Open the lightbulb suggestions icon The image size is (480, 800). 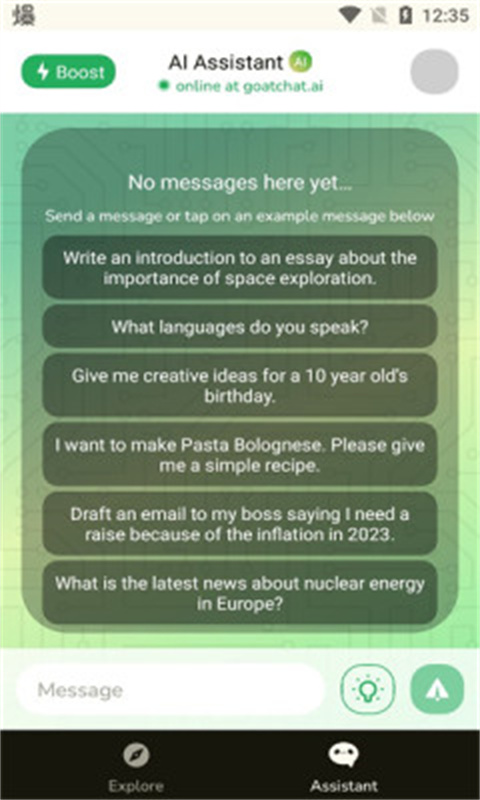368,689
